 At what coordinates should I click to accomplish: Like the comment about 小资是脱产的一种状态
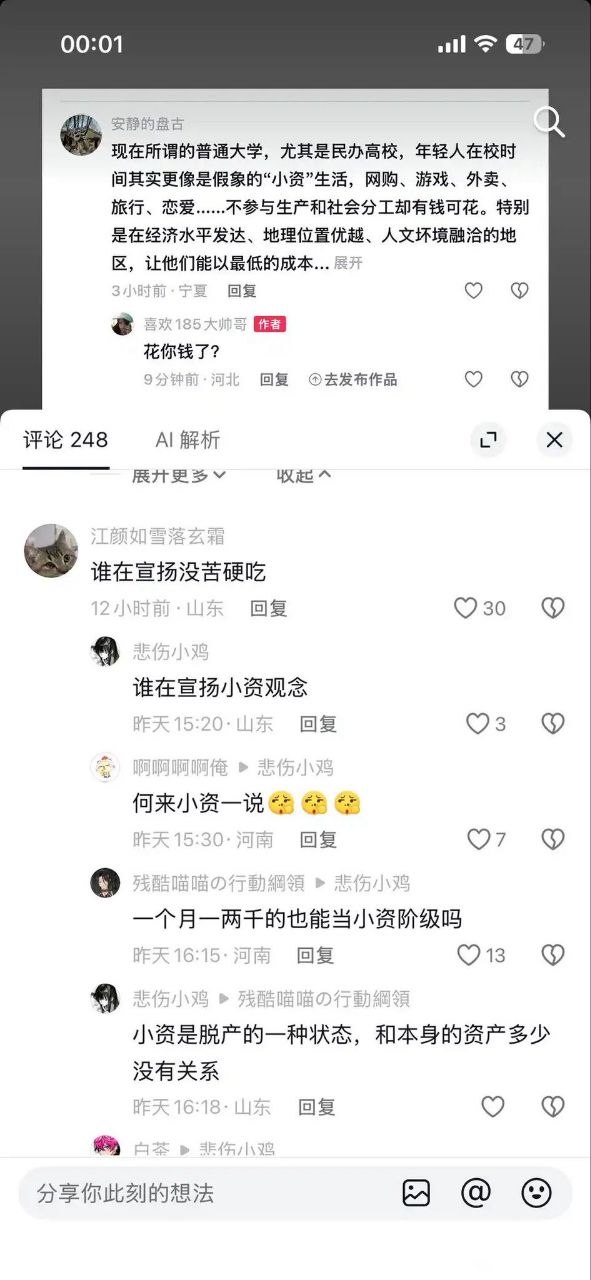[x=493, y=1107]
